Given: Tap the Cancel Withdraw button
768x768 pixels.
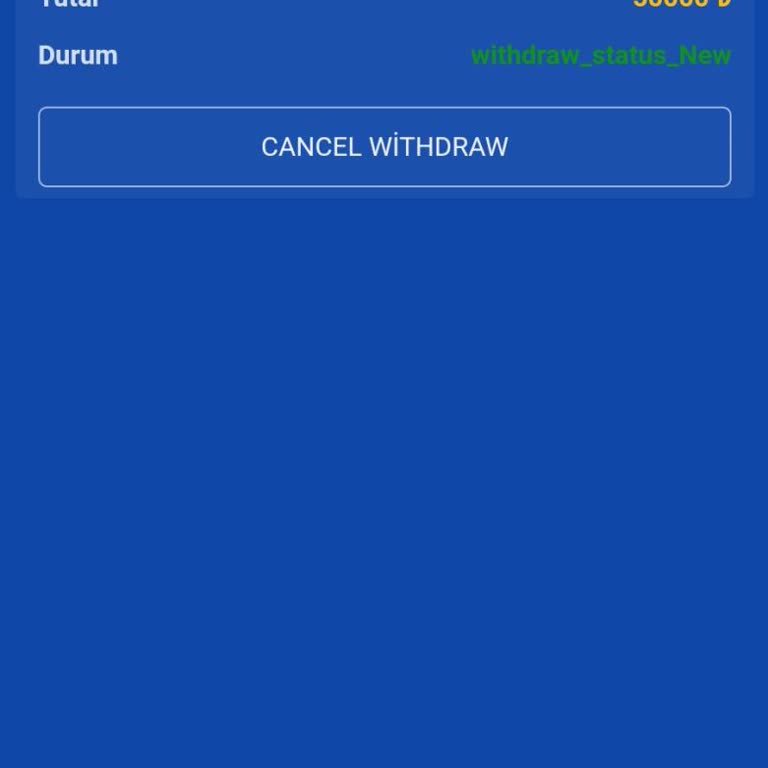Looking at the screenshot, I should point(384,147).
